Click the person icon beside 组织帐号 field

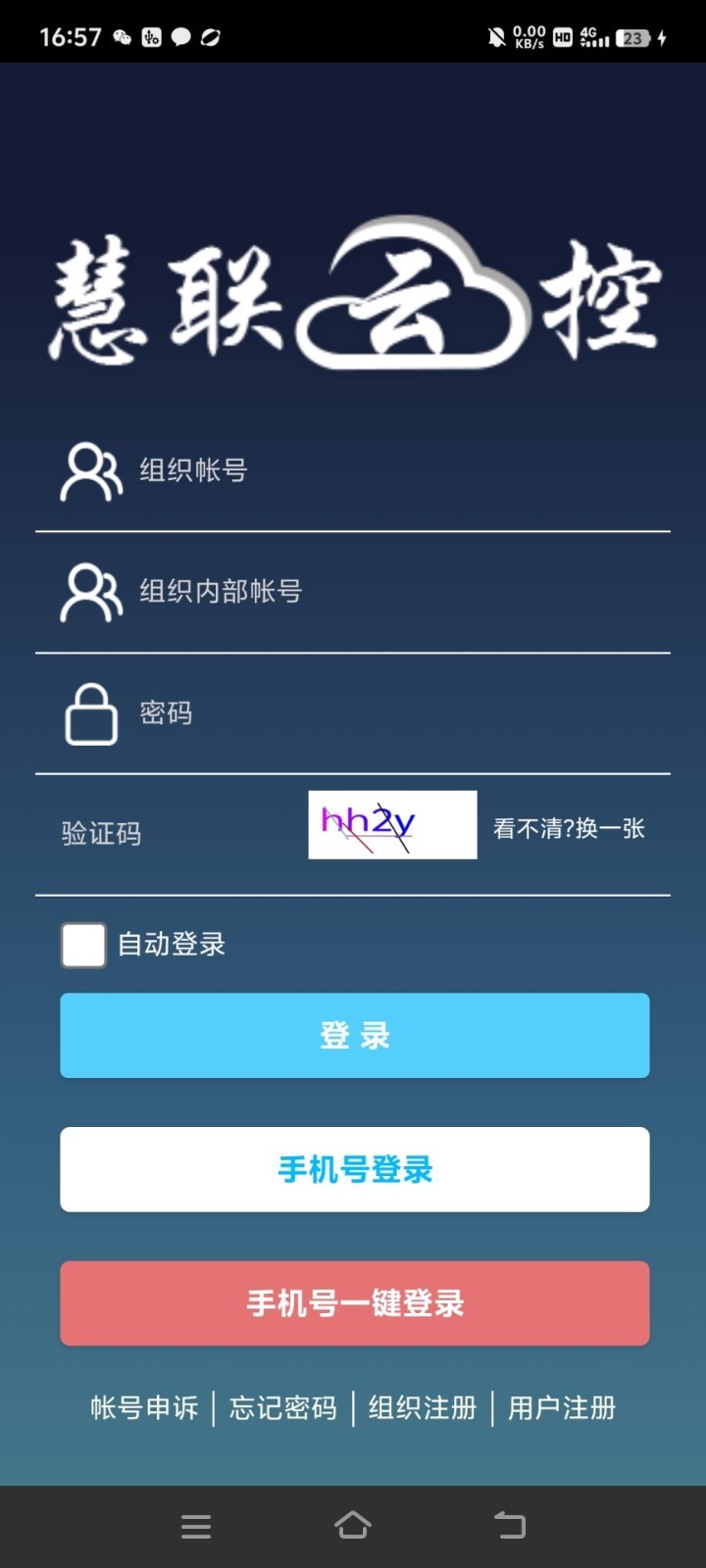pyautogui.click(x=89, y=473)
